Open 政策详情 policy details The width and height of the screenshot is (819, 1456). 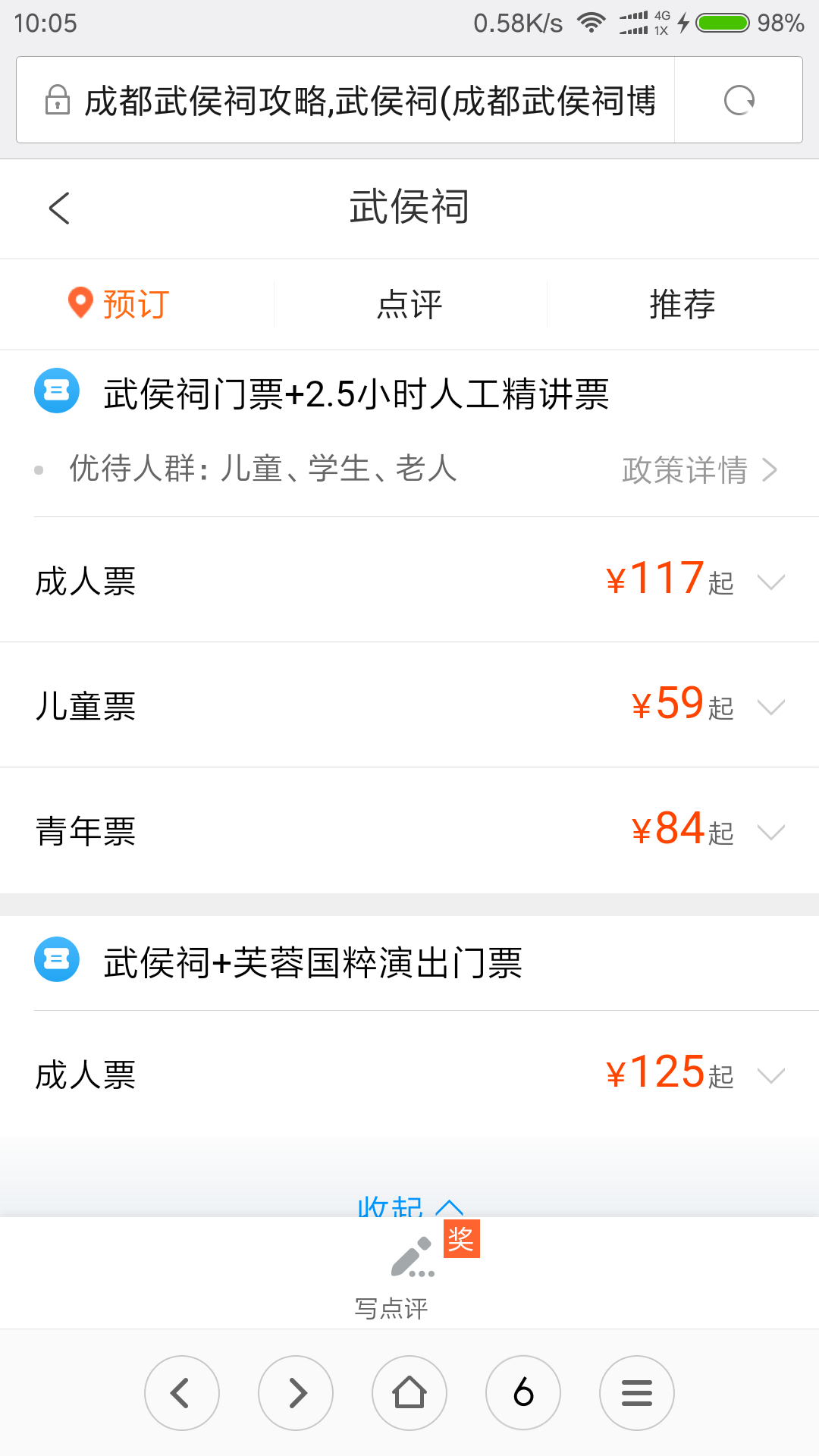(699, 470)
